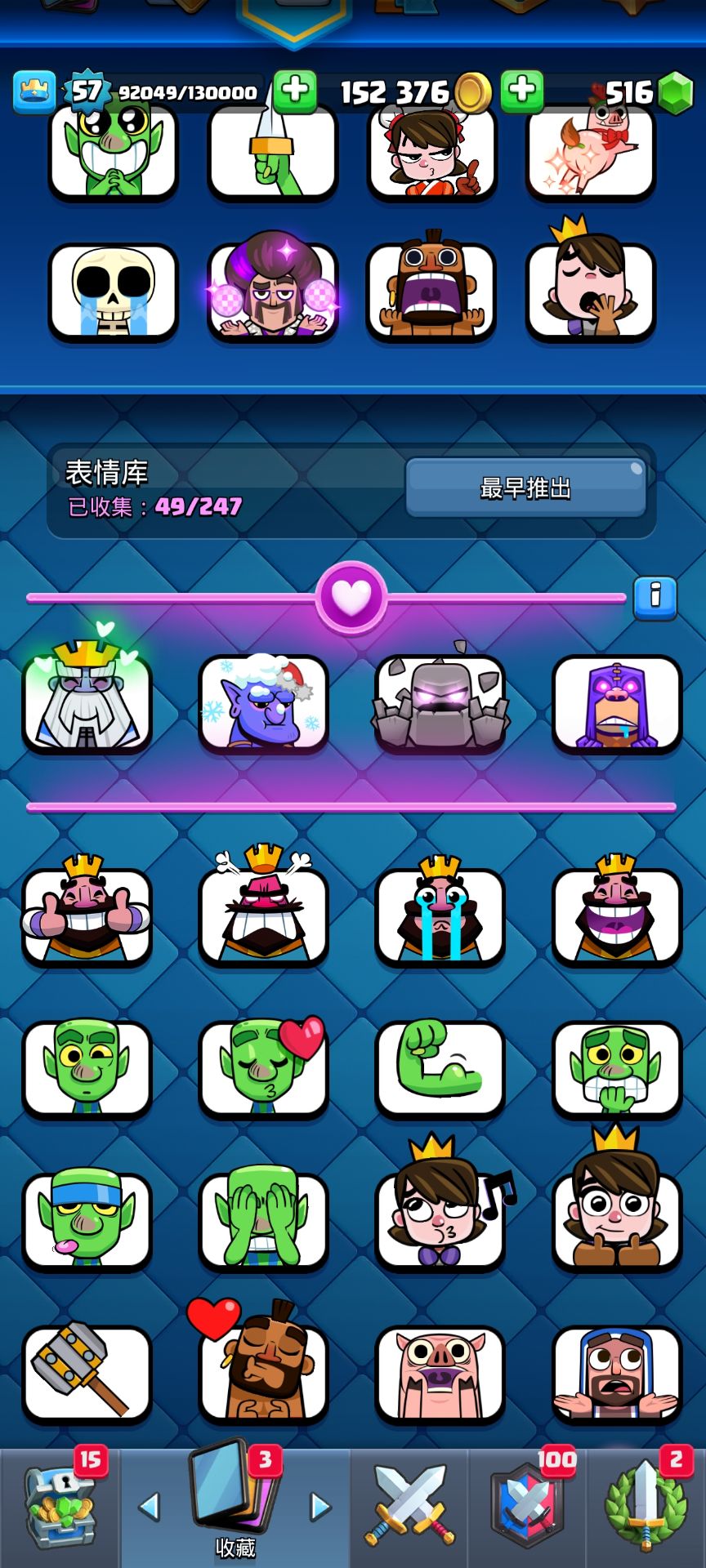Go to the laurel sword events tab
Screen dimensions: 706x1568
pos(646,1508)
